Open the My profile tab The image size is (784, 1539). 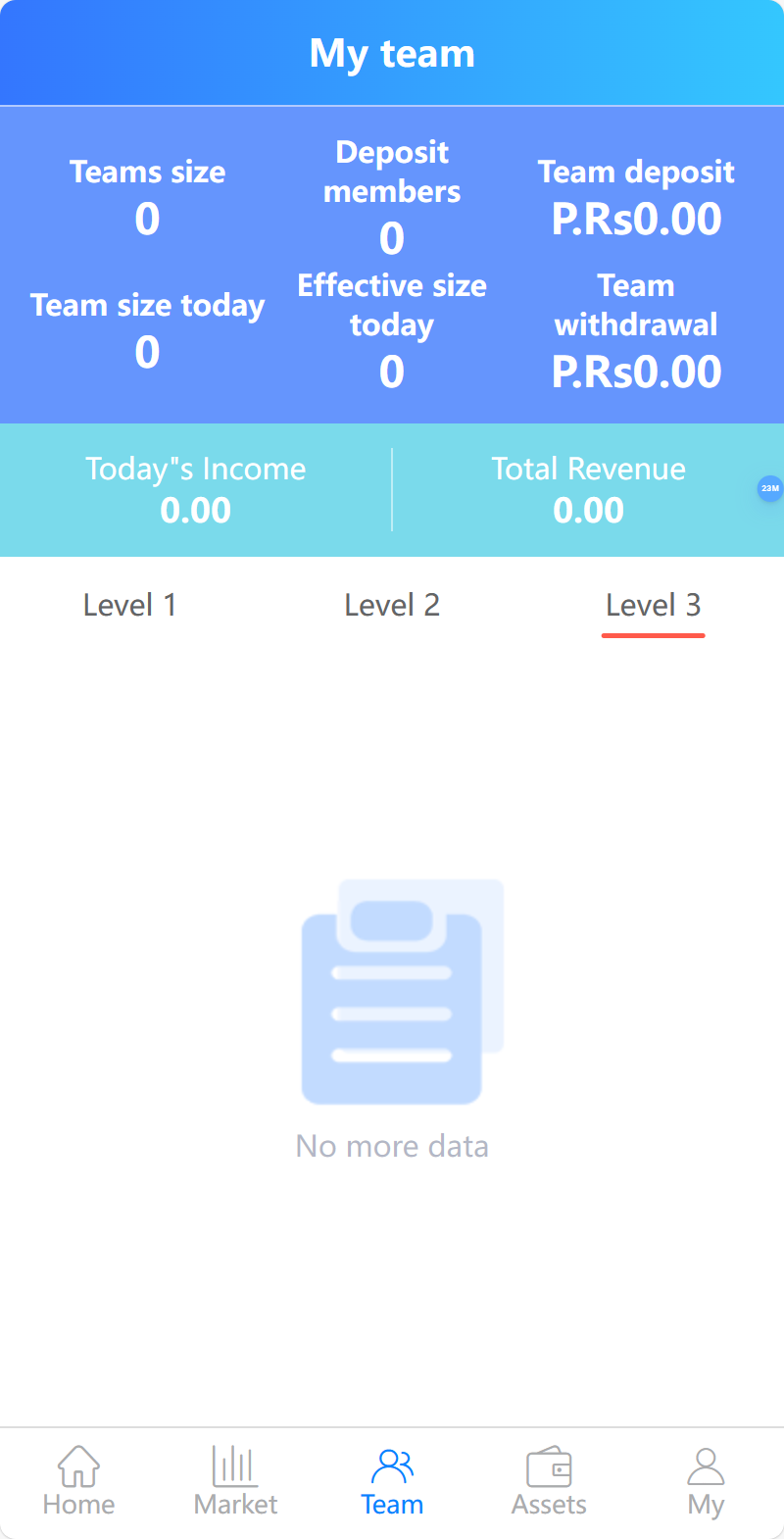click(706, 1481)
